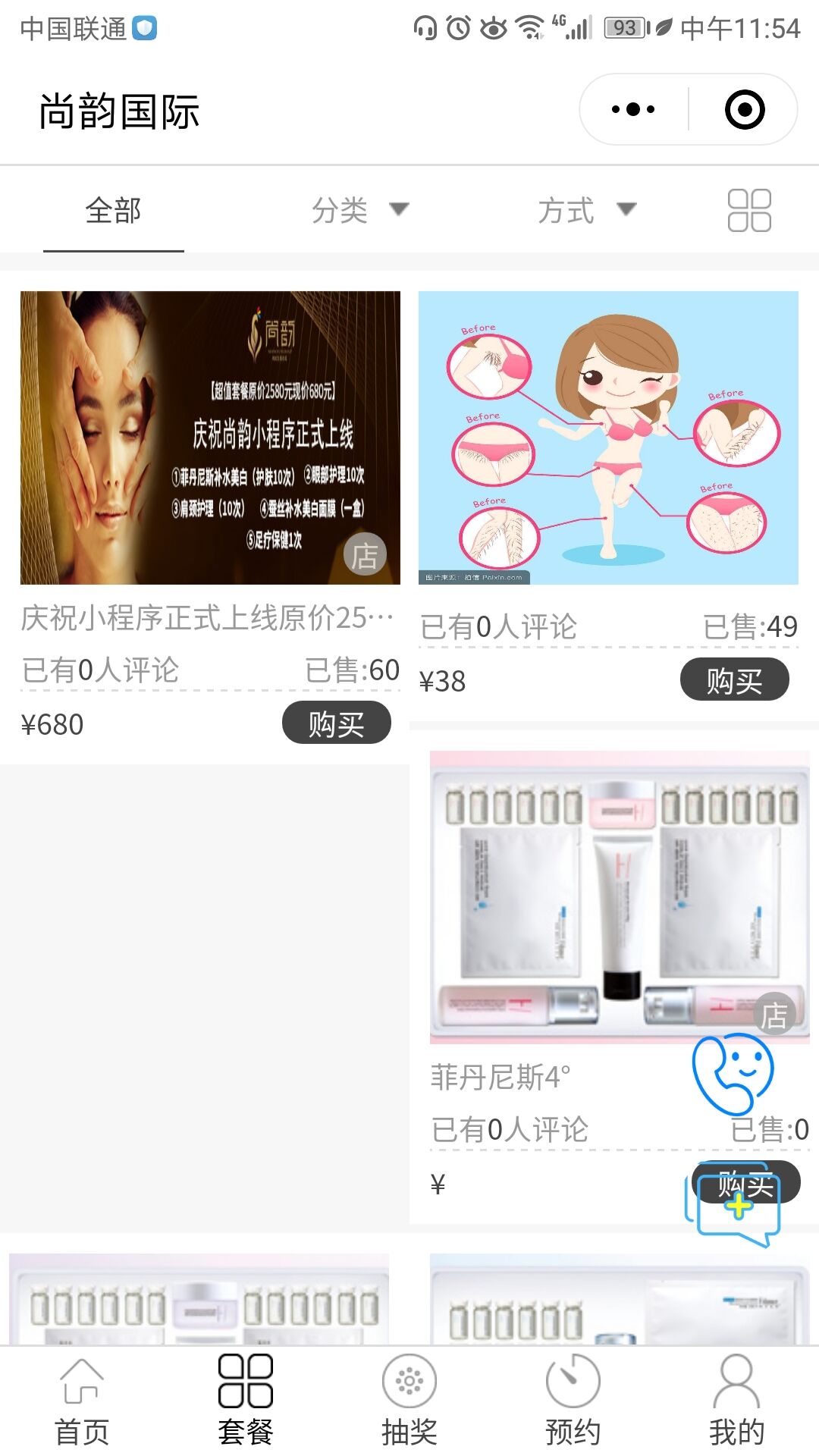819x1456 pixels.
Task: Open the hair removal product image
Action: [x=608, y=438]
